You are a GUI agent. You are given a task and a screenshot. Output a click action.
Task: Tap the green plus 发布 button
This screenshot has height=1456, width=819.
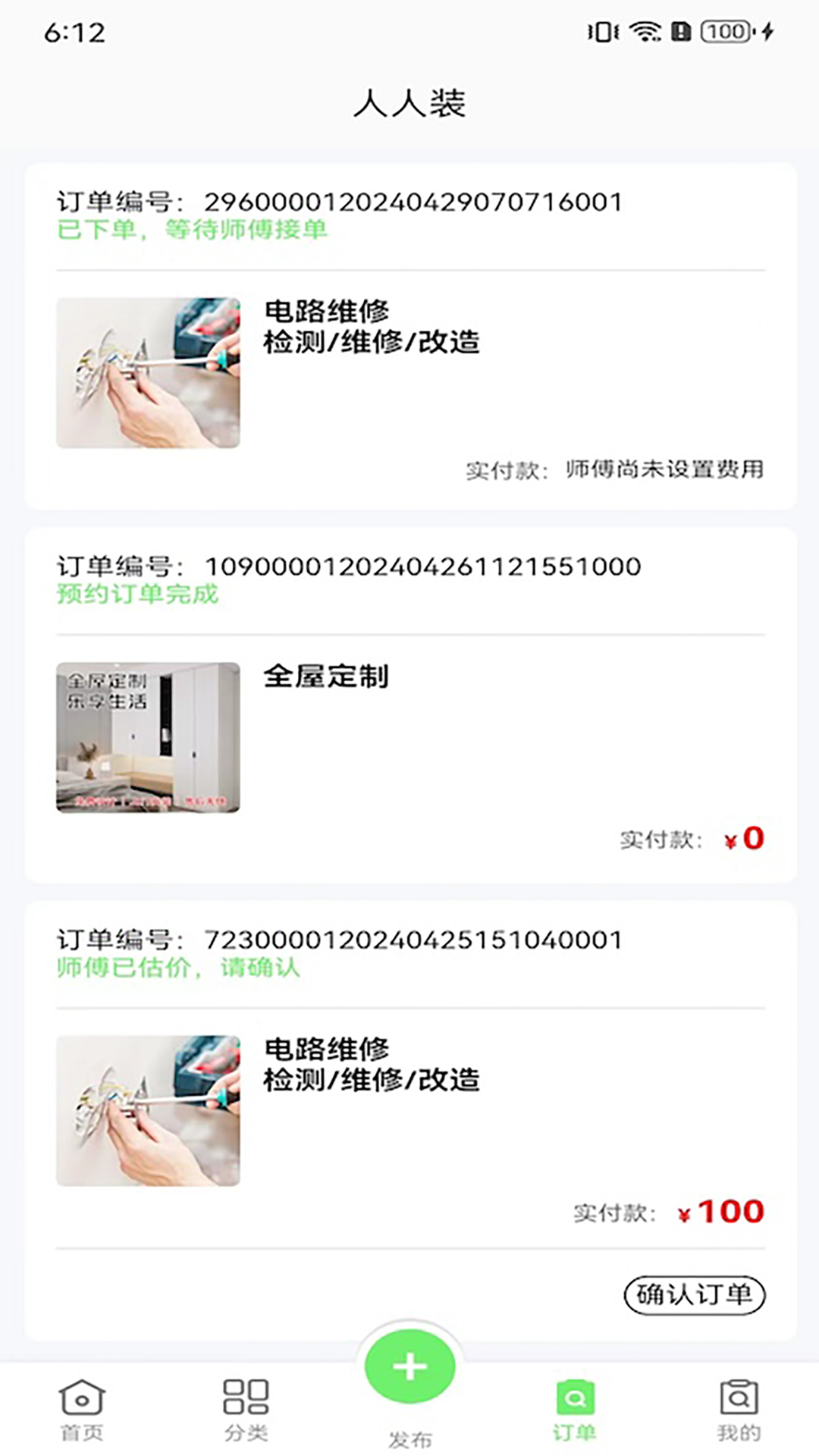pyautogui.click(x=409, y=1367)
